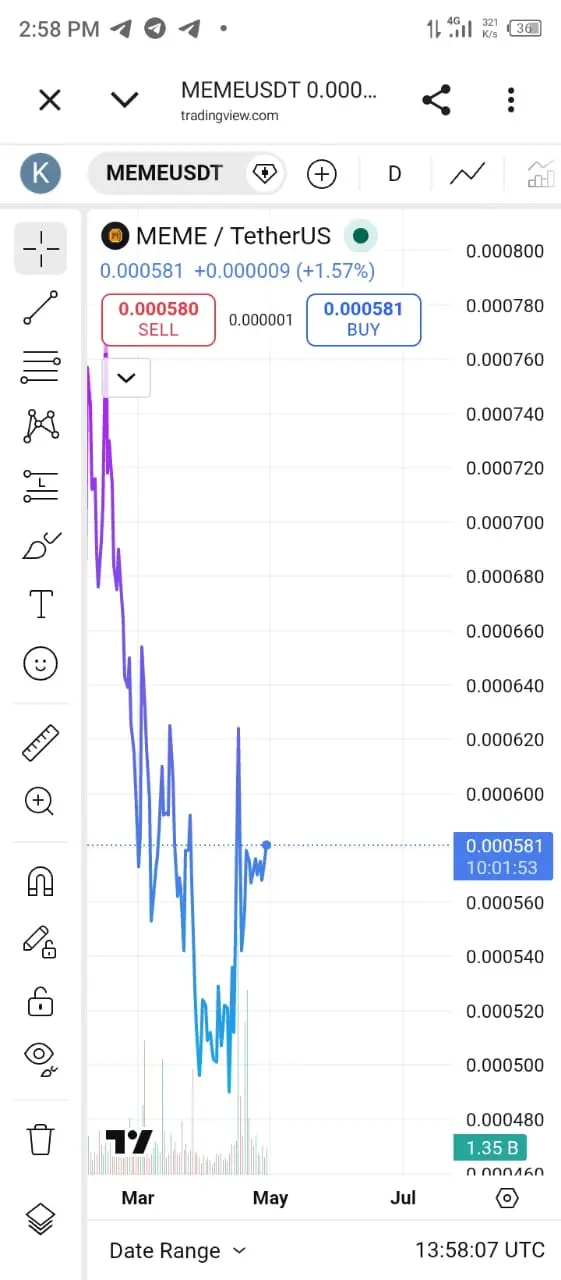Close the browser tab with X
The height and width of the screenshot is (1280, 561).
pos(49,100)
